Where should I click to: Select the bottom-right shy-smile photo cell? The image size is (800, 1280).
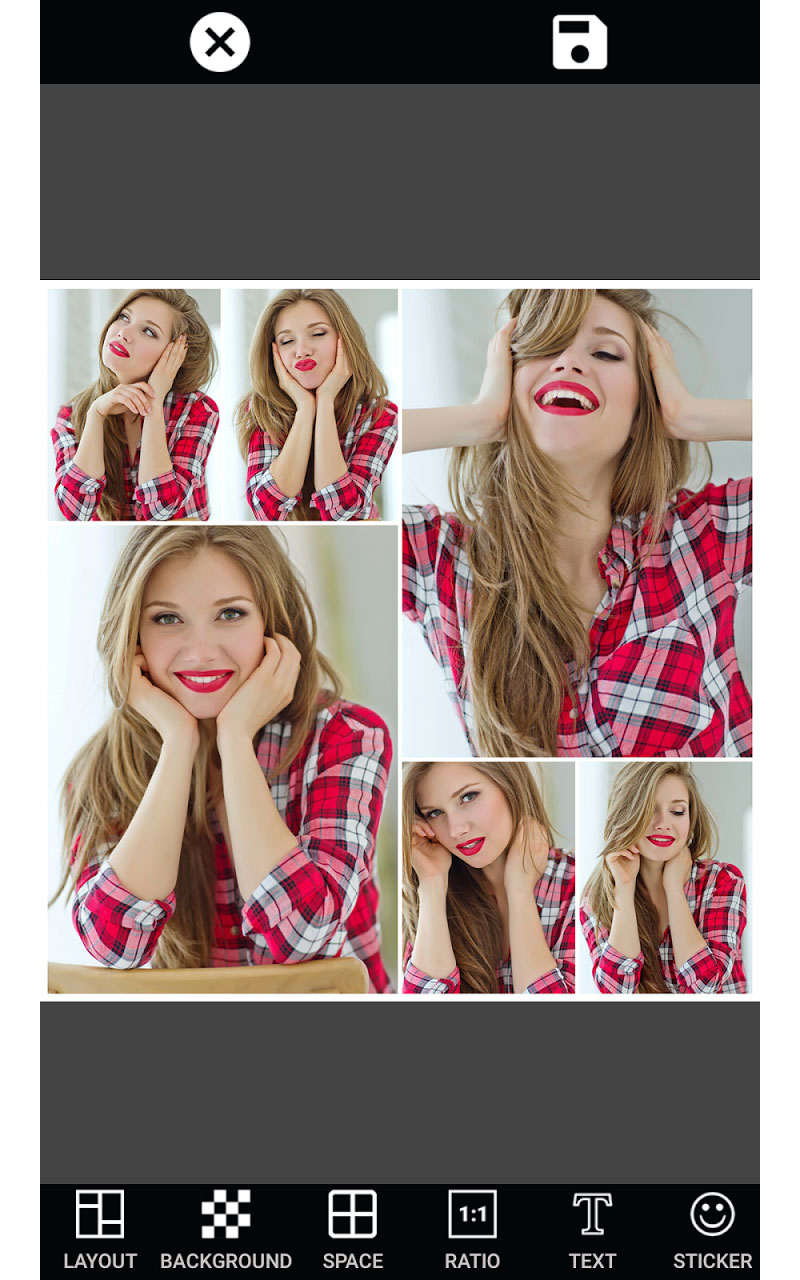[x=665, y=880]
